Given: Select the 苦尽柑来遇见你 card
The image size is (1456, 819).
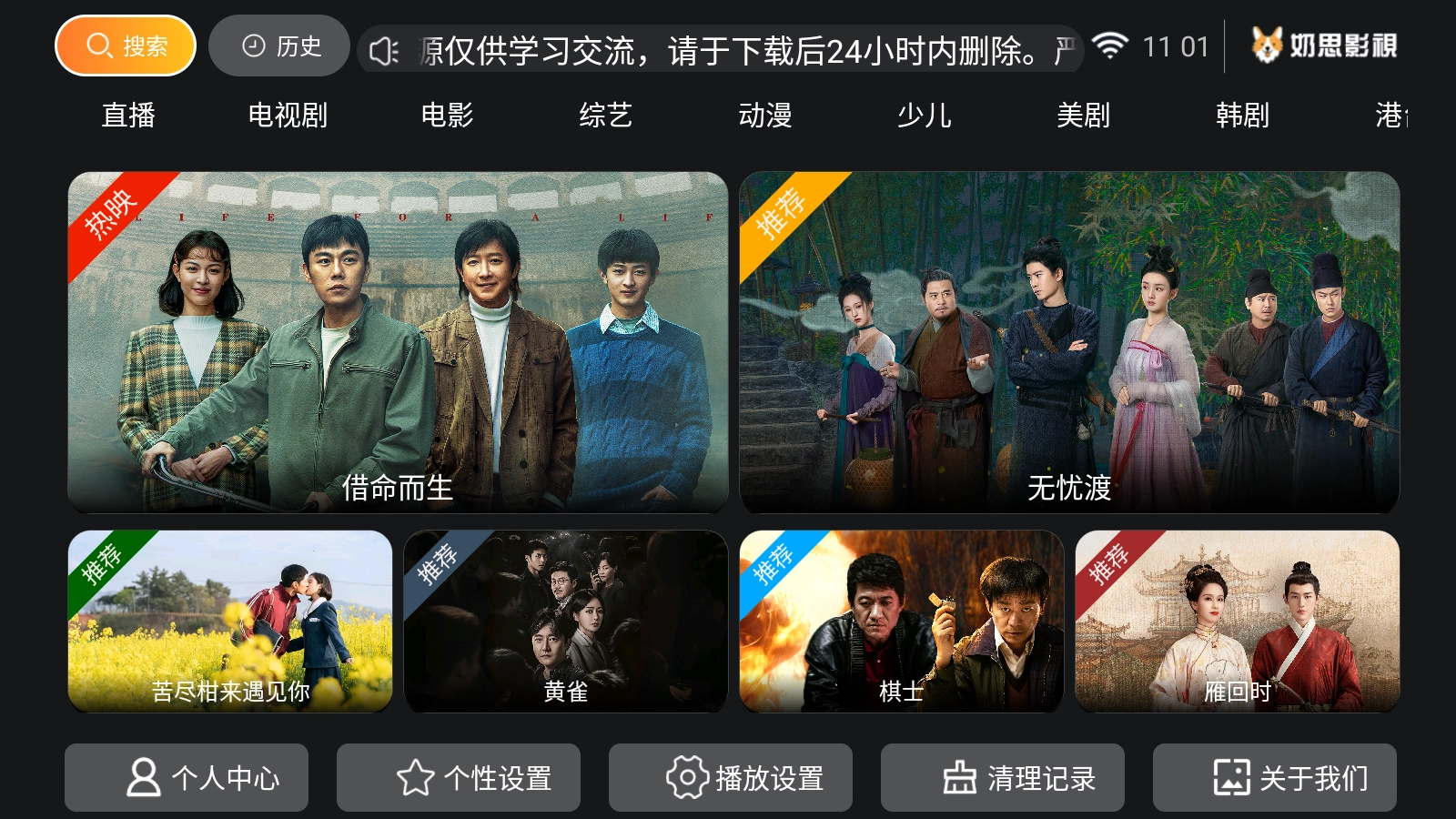Looking at the screenshot, I should pyautogui.click(x=230, y=621).
